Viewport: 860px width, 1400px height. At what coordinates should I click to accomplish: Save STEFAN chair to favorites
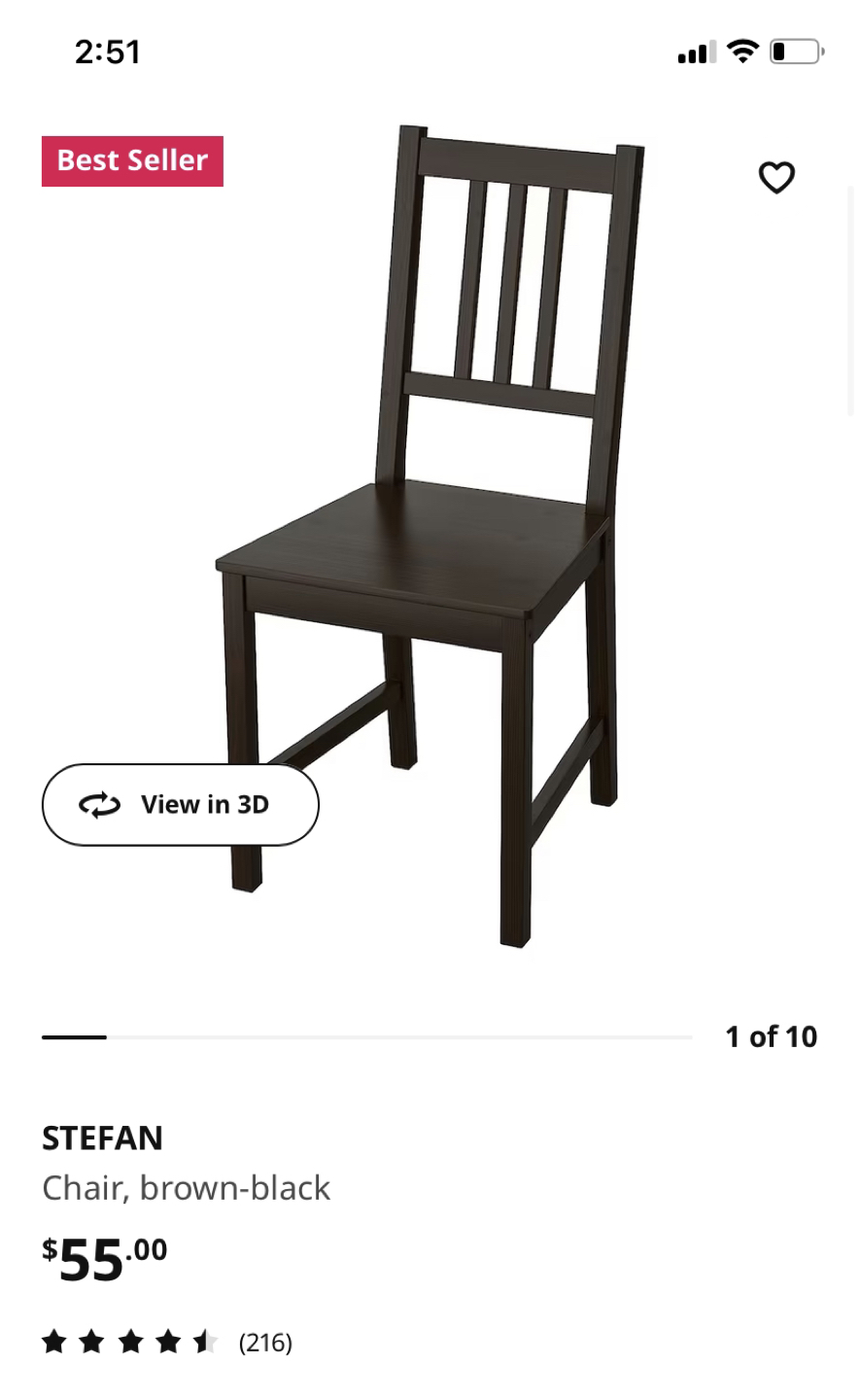click(775, 177)
